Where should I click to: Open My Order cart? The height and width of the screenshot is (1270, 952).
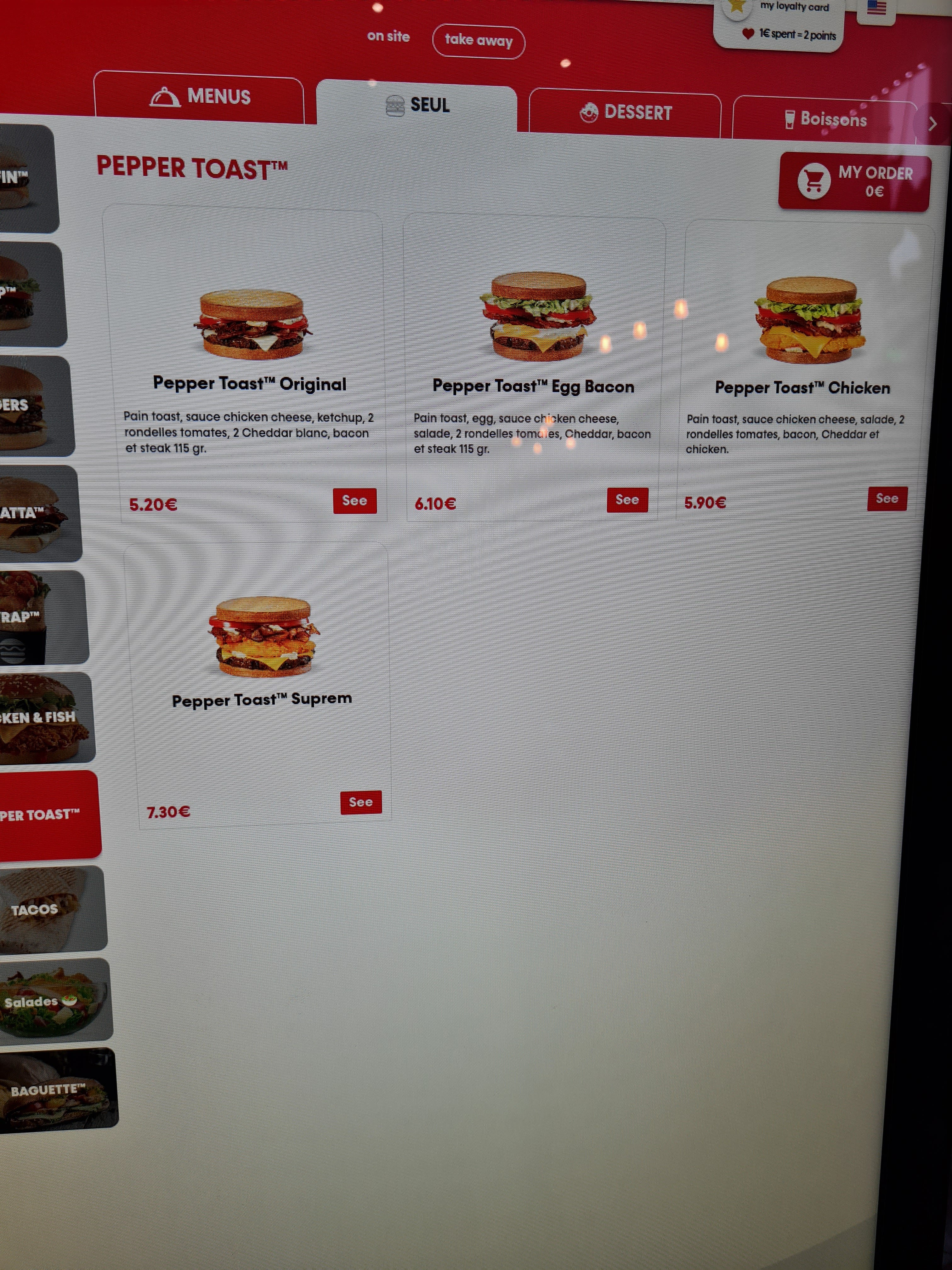854,182
